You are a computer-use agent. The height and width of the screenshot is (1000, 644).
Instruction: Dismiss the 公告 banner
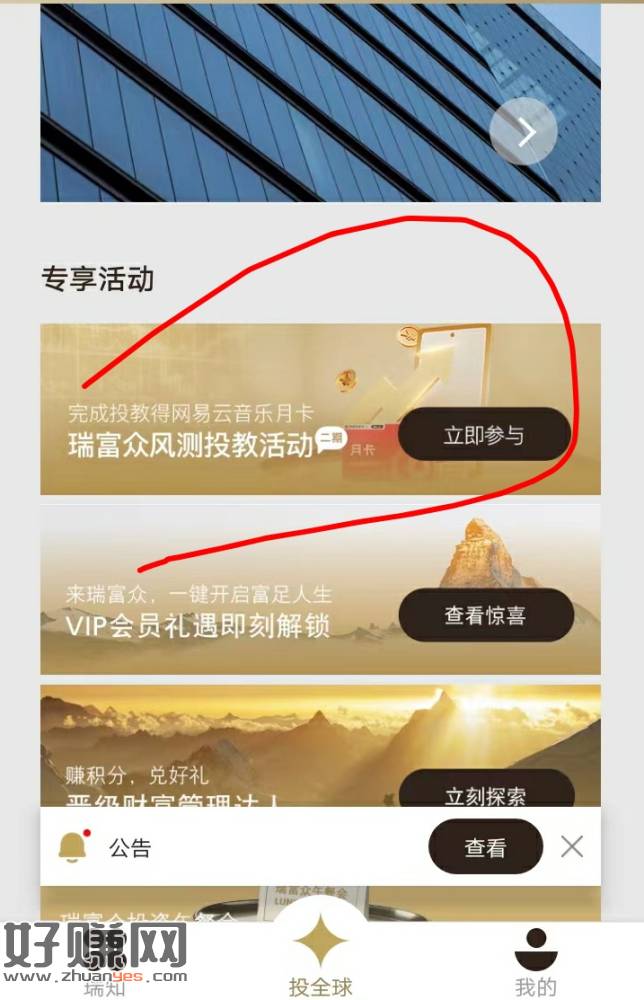click(572, 847)
